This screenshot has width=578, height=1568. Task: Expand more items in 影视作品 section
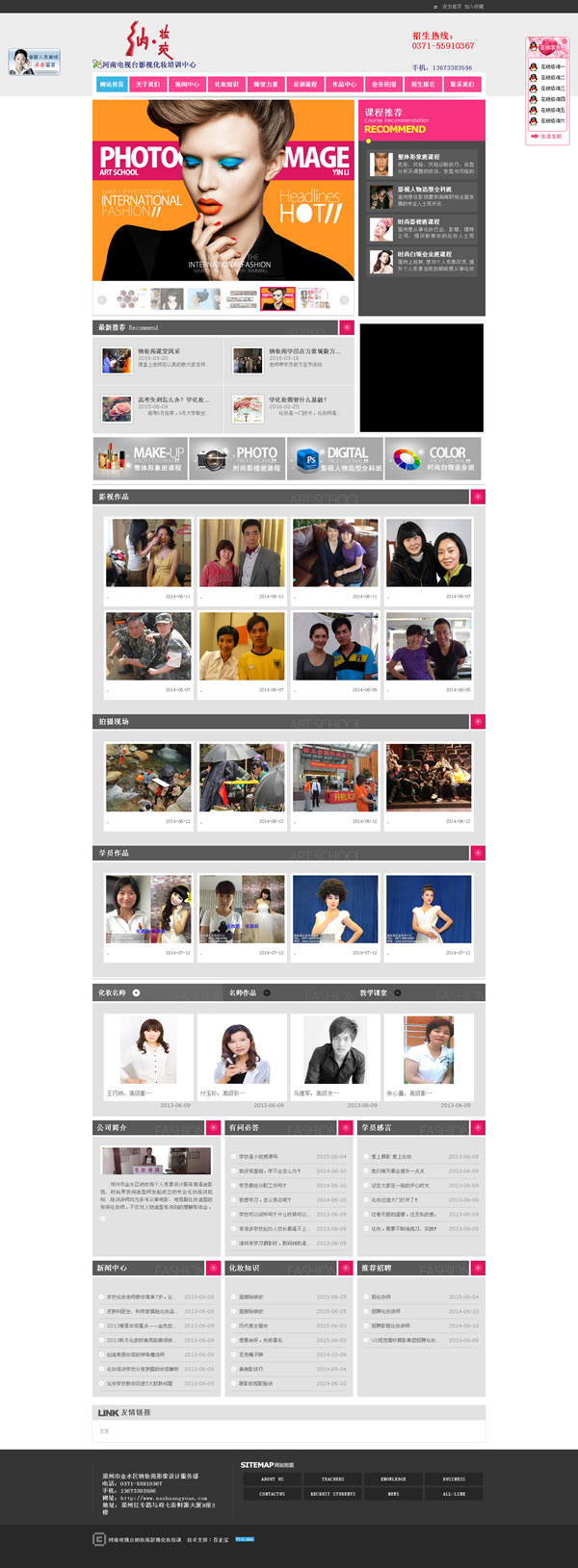coord(478,497)
